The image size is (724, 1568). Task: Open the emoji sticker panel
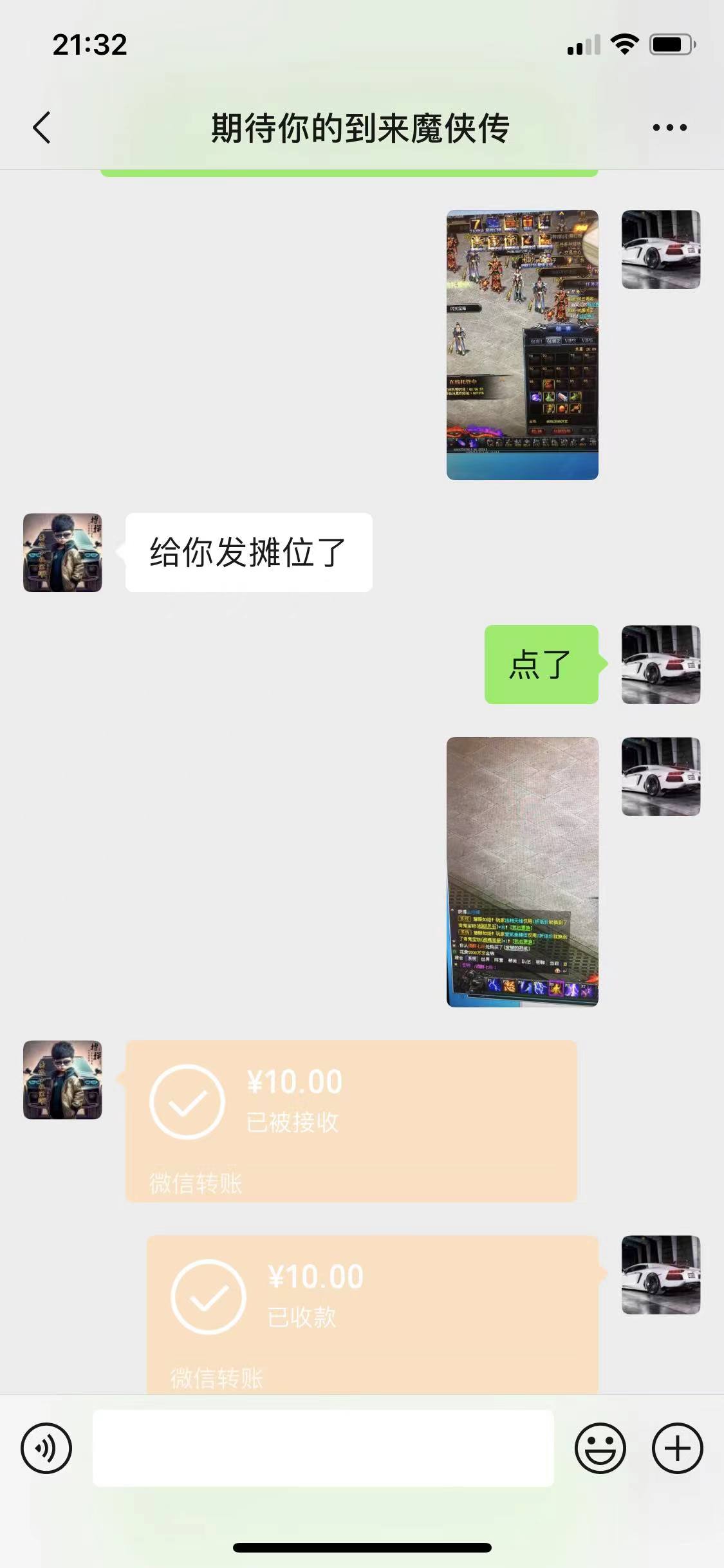point(600,1448)
